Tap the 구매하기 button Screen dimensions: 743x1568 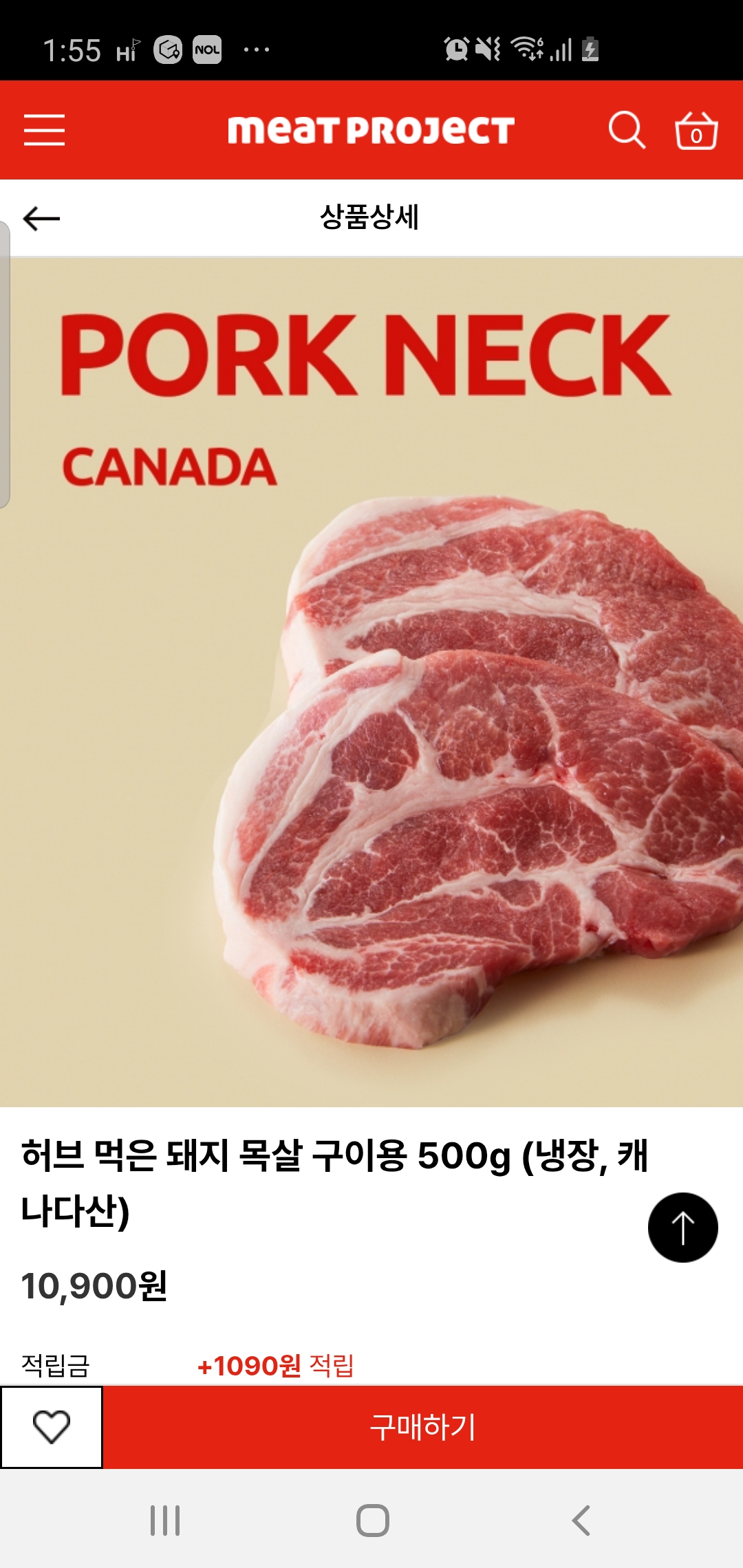point(422,1427)
